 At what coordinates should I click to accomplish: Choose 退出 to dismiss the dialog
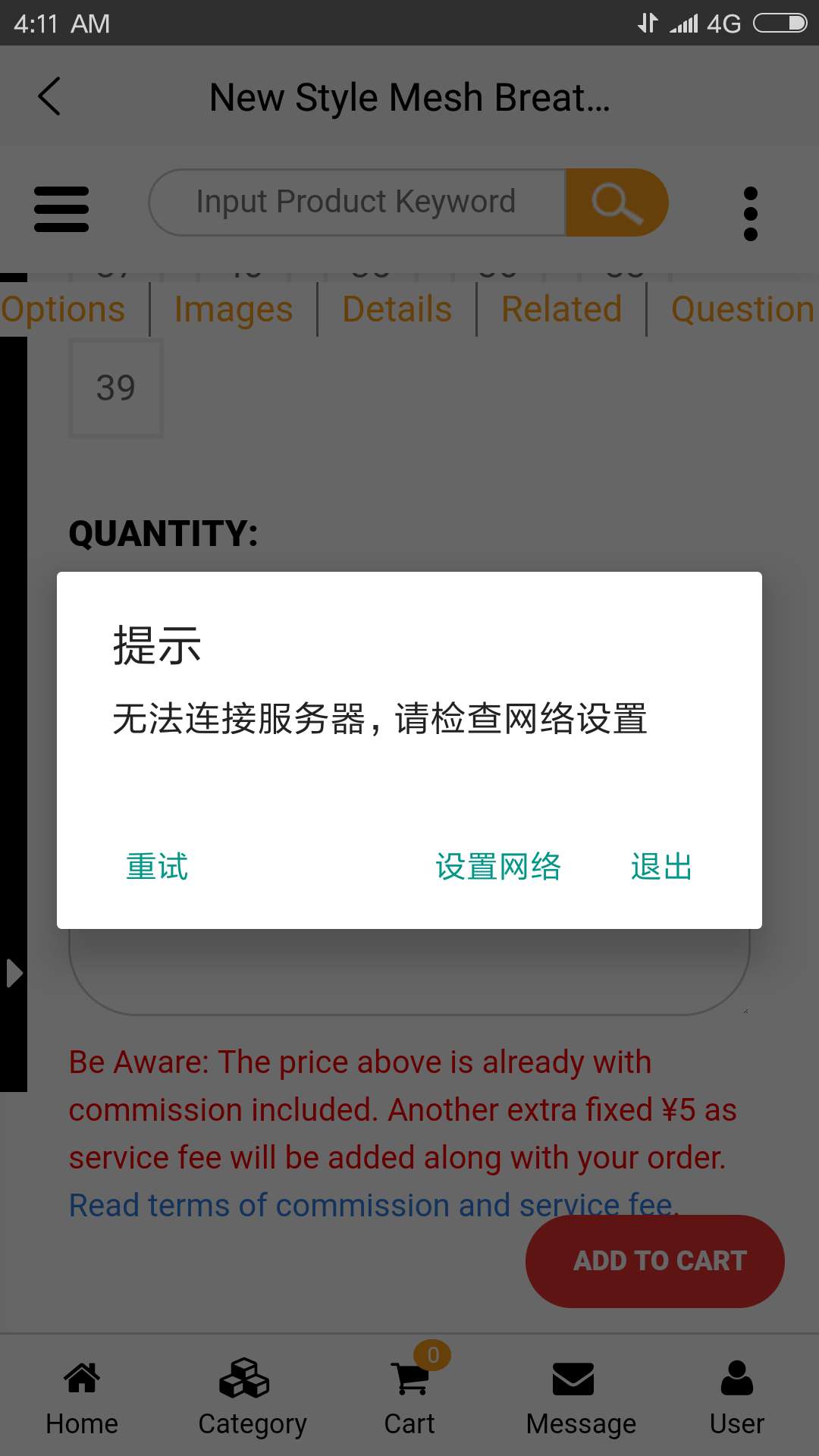click(x=660, y=866)
